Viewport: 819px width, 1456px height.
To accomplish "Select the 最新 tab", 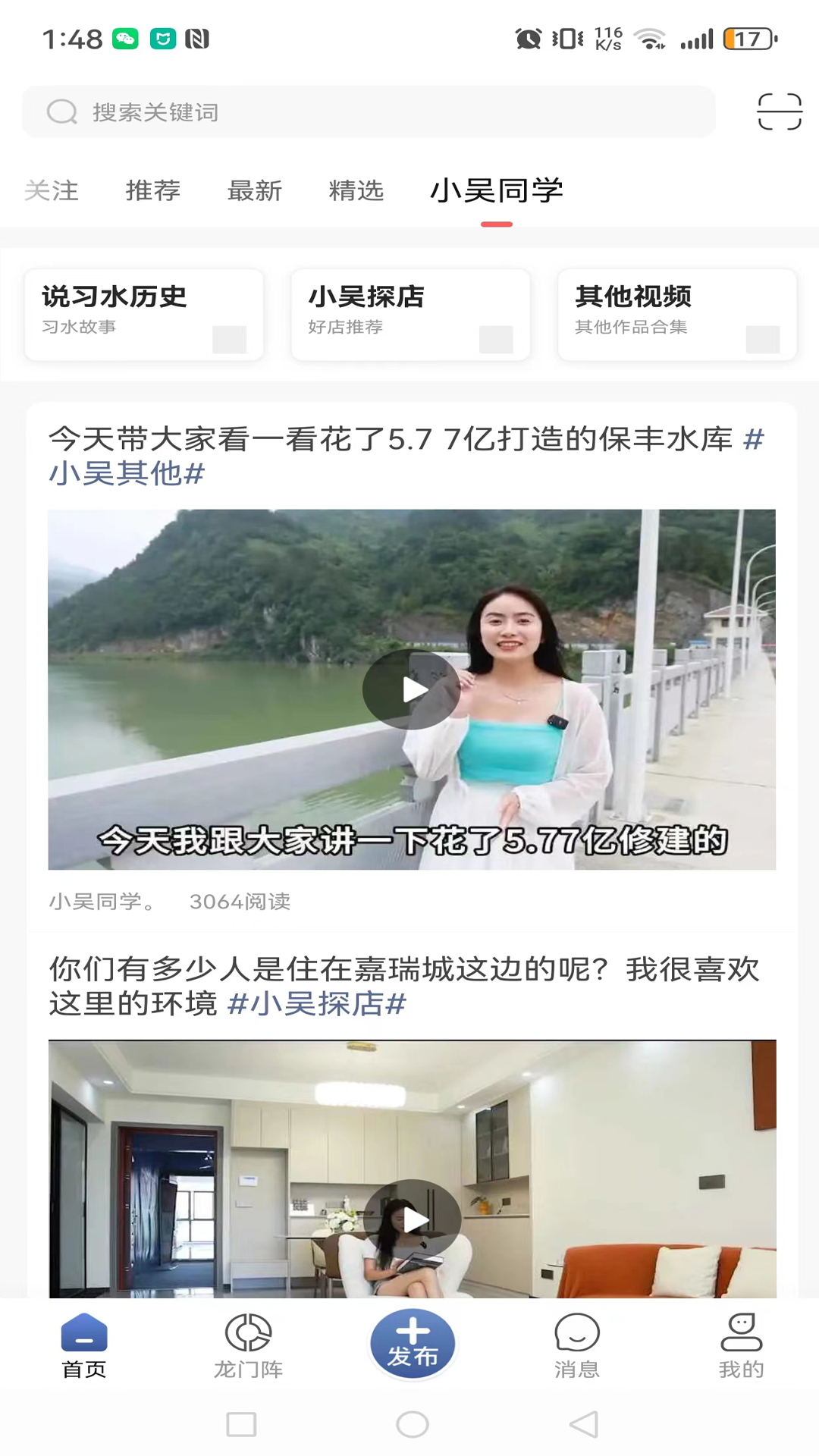I will 255,190.
